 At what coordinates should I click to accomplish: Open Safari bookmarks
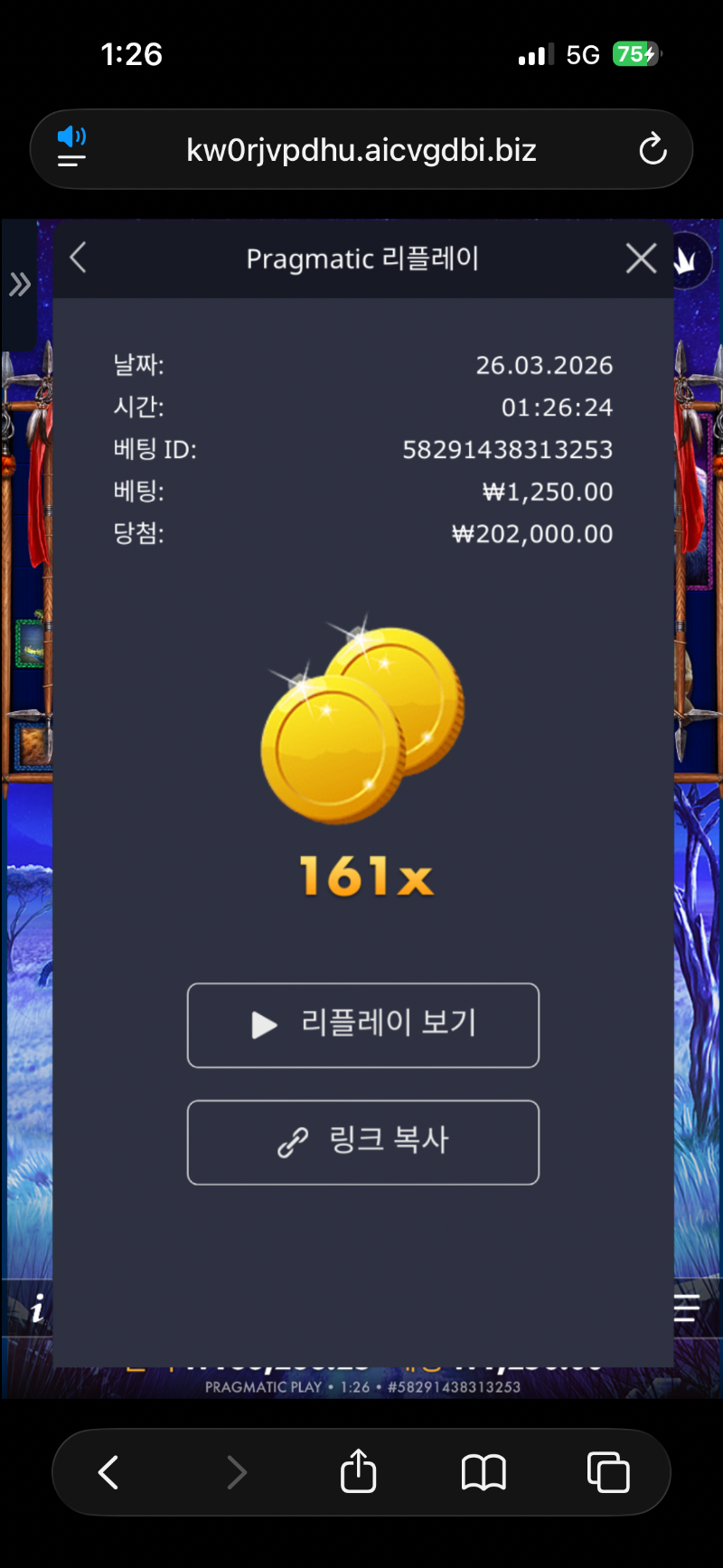[x=484, y=1472]
